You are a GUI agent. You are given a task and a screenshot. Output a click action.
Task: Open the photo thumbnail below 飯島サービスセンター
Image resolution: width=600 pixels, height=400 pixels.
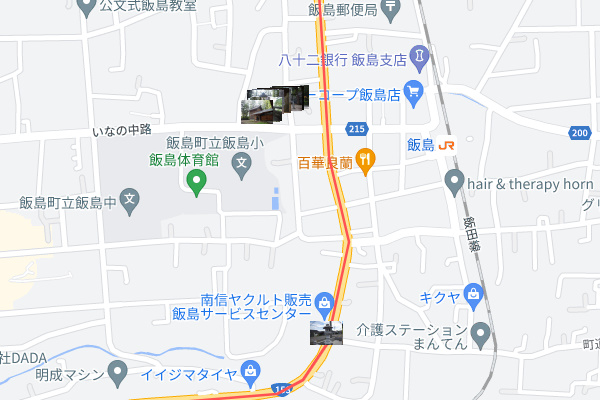click(325, 332)
